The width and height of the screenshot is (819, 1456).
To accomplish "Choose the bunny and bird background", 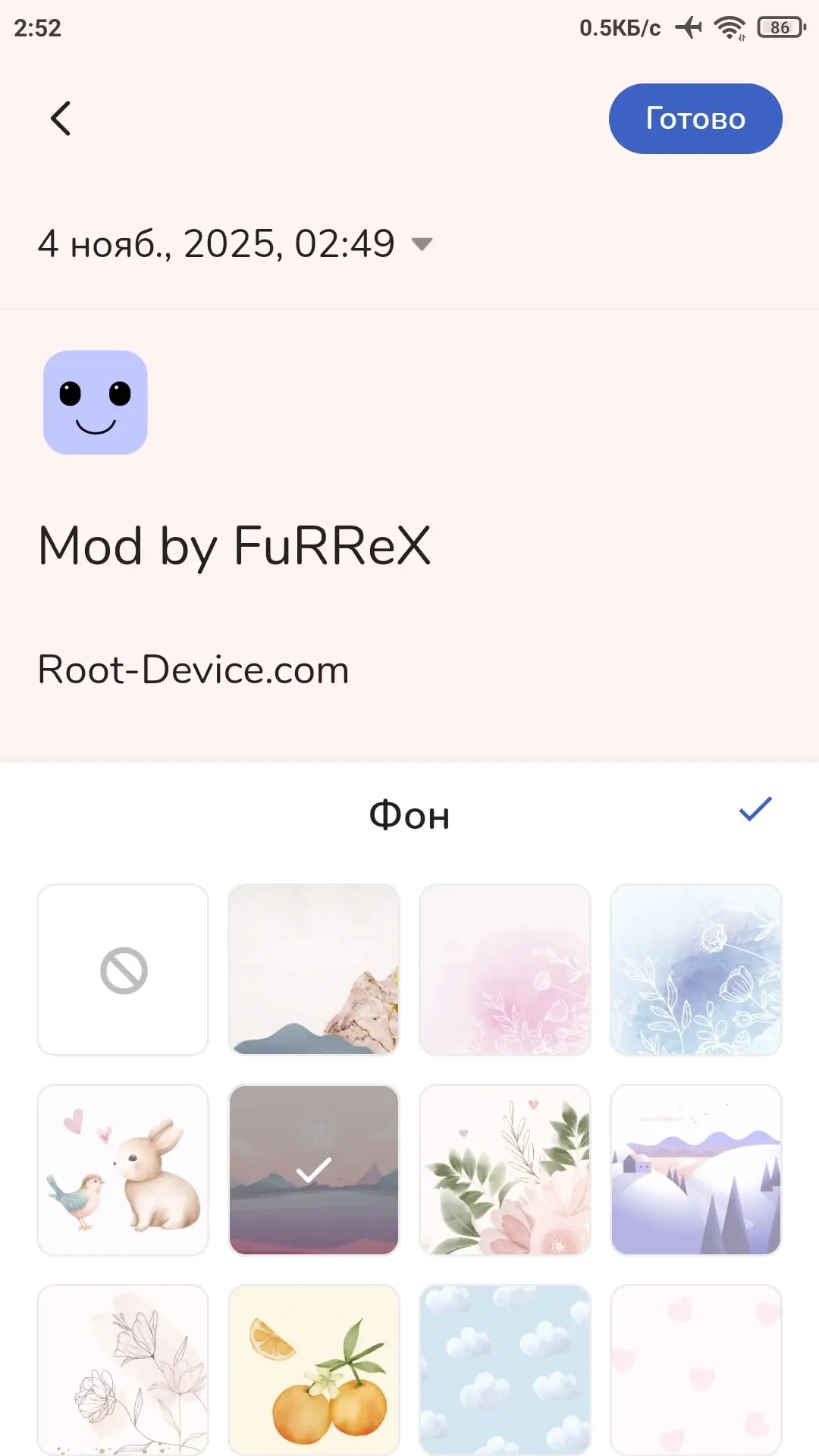I will coord(123,1170).
